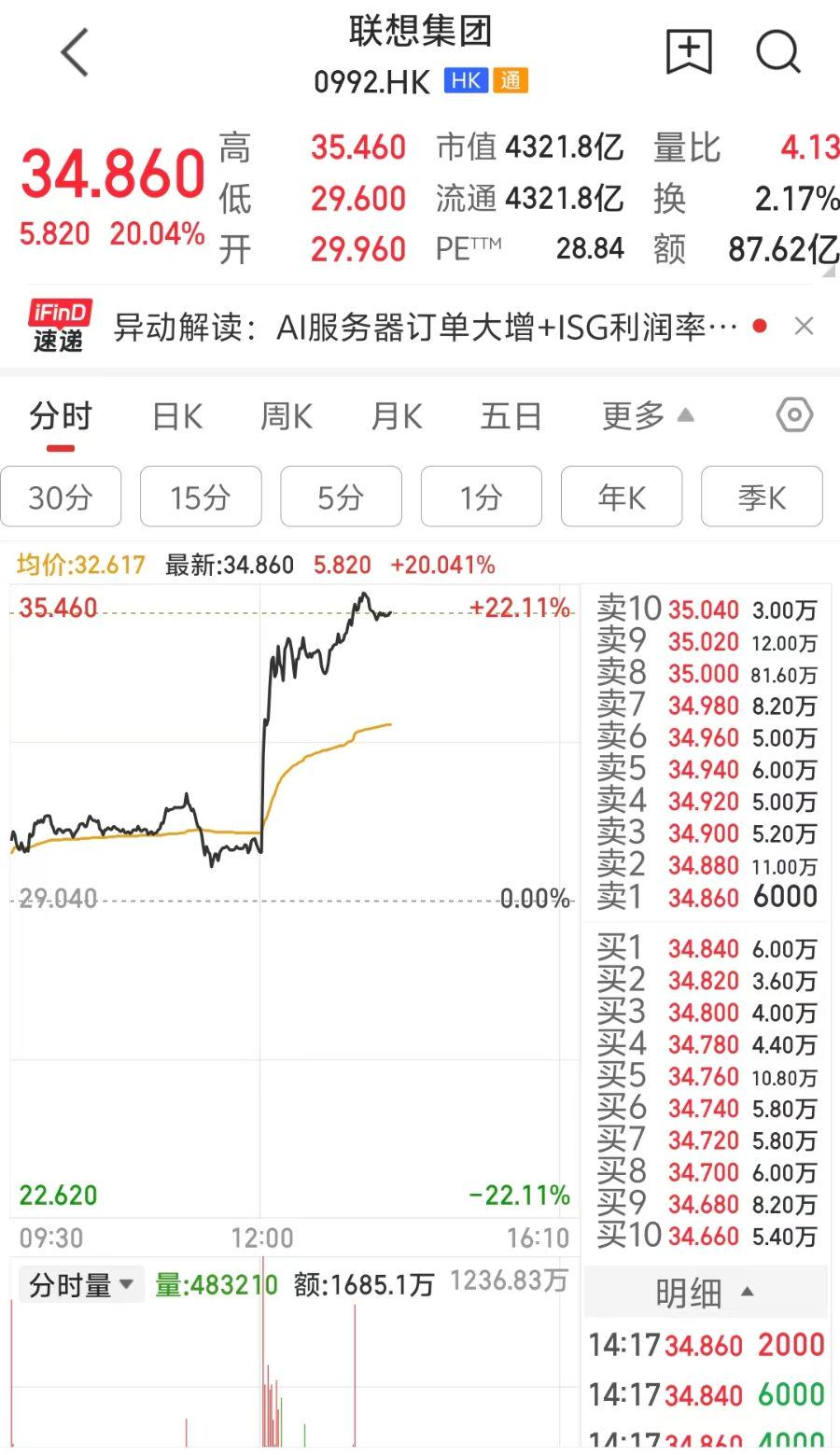
Task: Open the search magnifier icon
Action: 778,51
